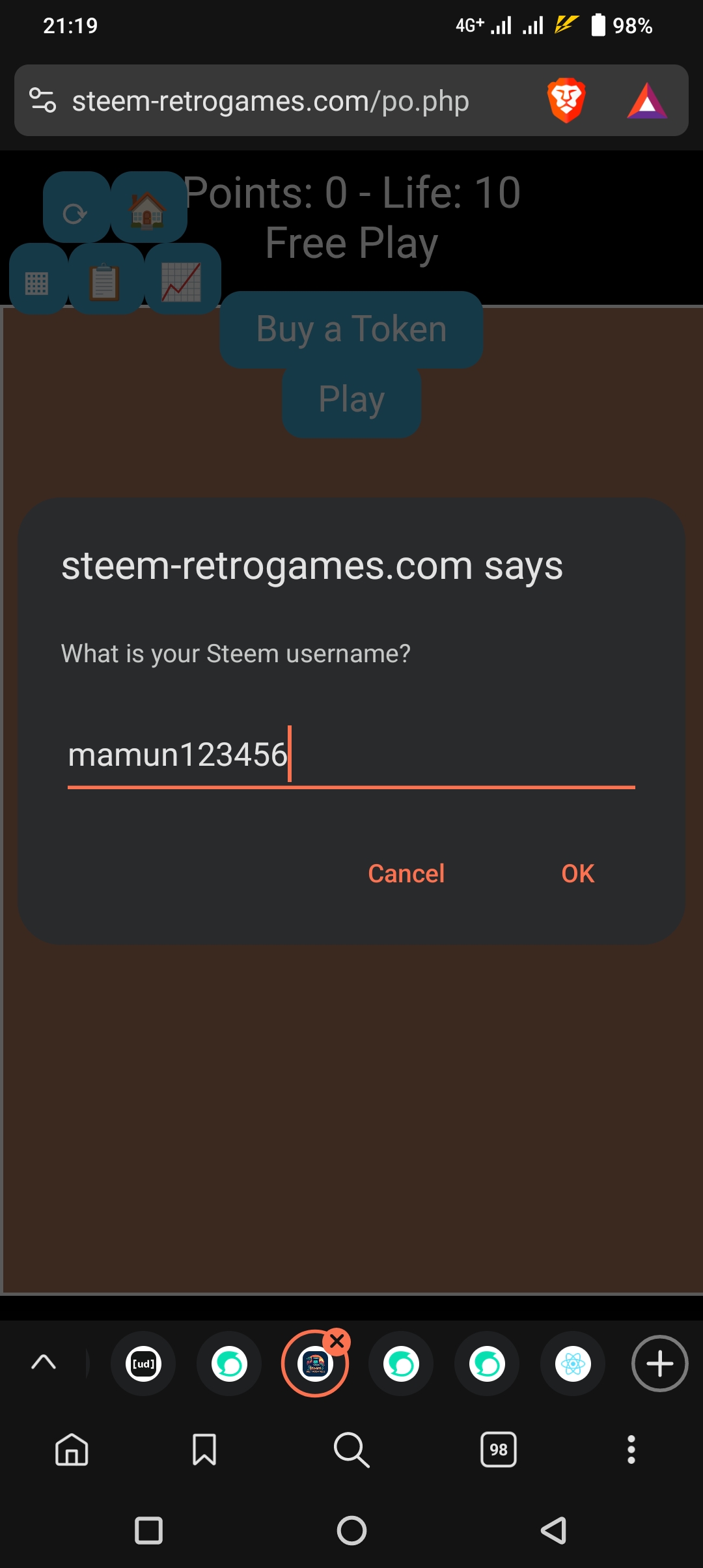The image size is (703, 1568).
Task: Open site settings icon in address bar
Action: [43, 100]
